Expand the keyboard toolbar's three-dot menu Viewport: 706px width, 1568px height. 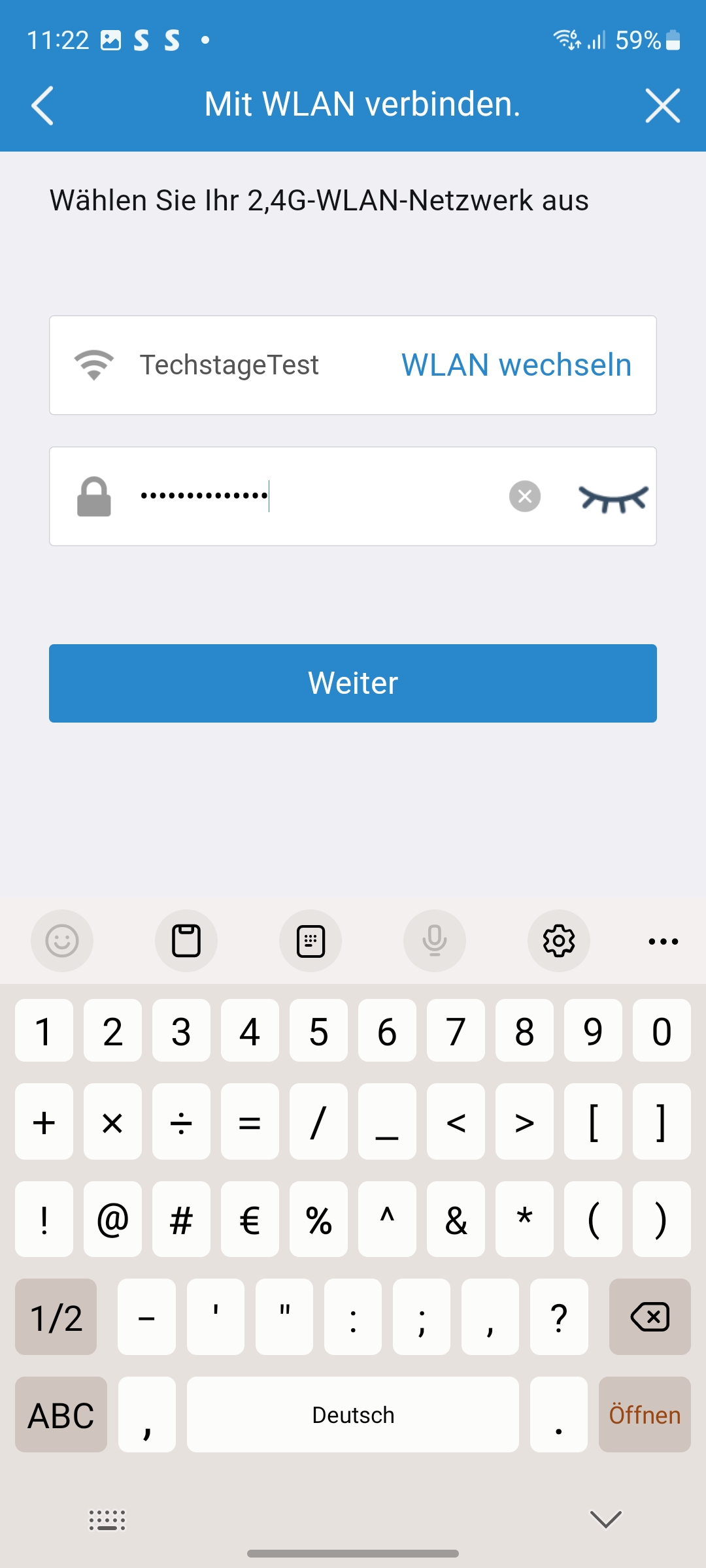pyautogui.click(x=663, y=941)
